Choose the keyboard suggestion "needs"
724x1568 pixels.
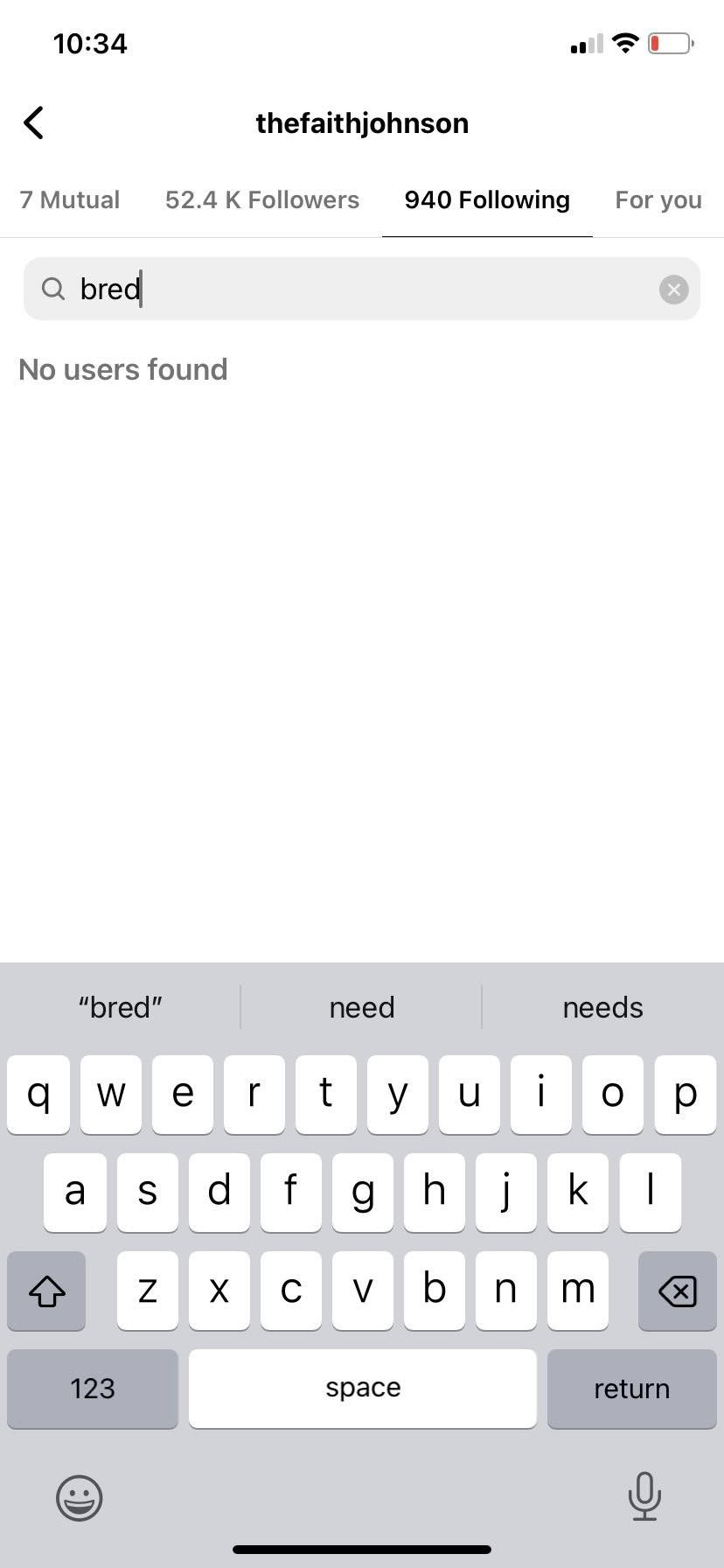pos(602,1007)
